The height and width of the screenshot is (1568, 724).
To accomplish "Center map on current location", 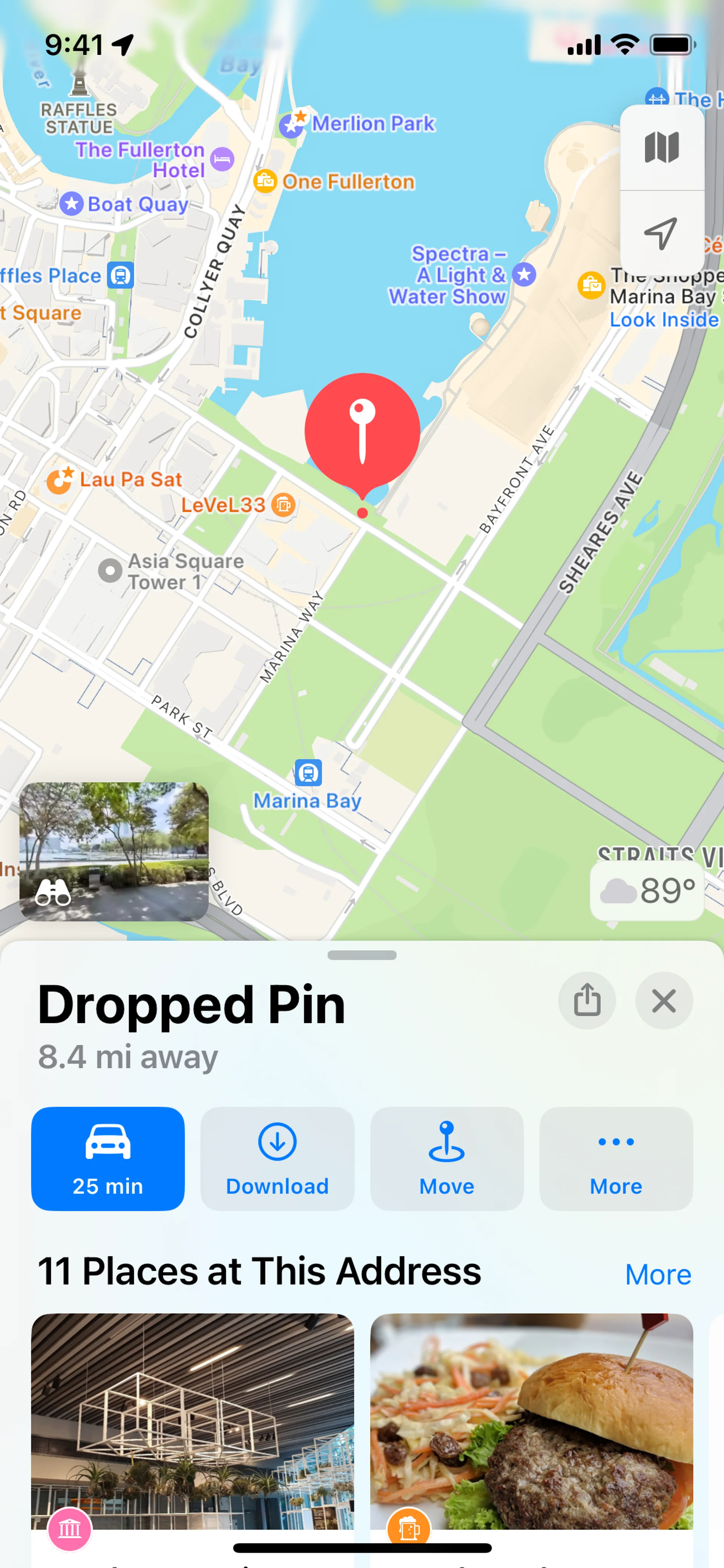I will (x=661, y=232).
